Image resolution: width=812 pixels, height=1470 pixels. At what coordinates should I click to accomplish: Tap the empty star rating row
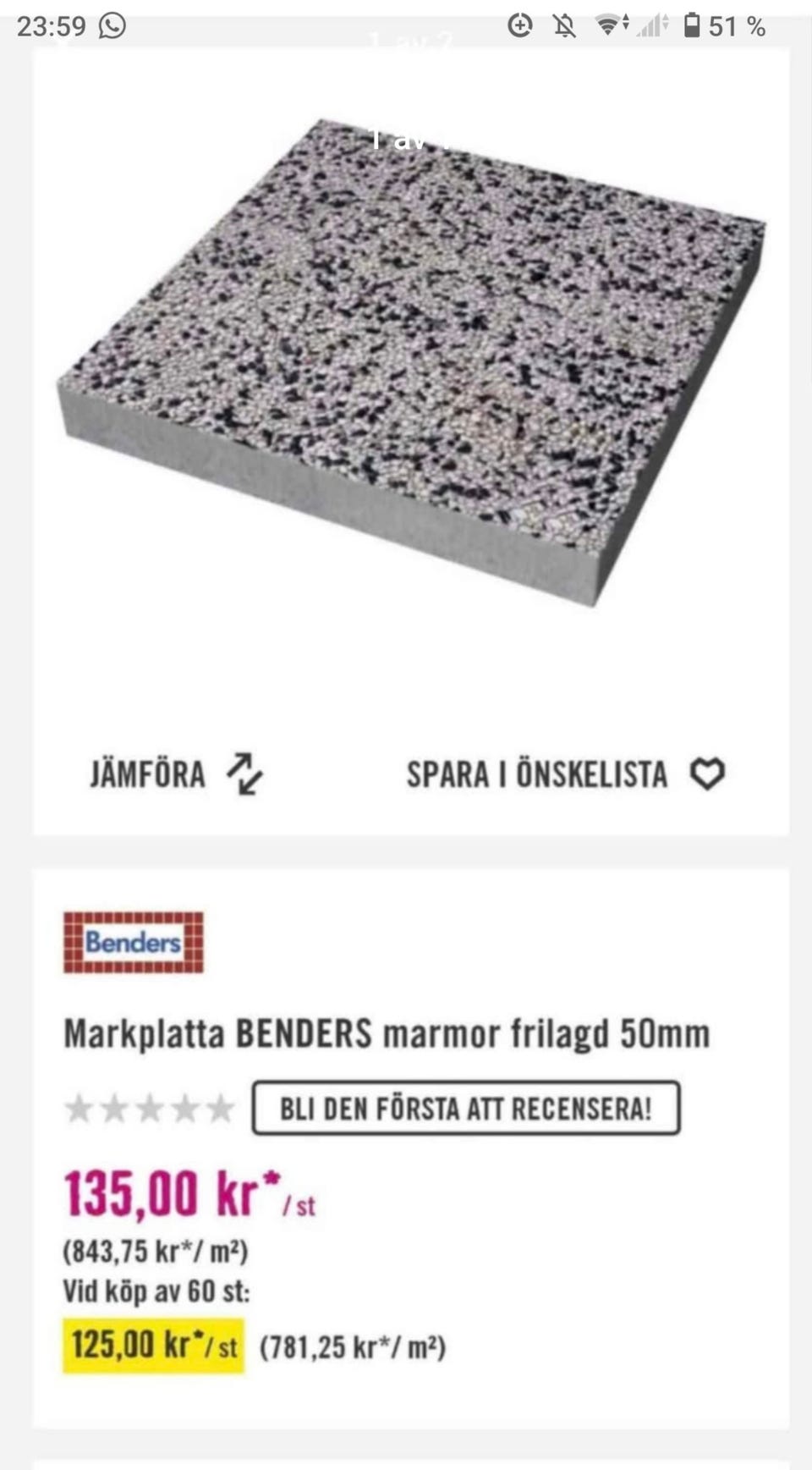click(150, 1108)
